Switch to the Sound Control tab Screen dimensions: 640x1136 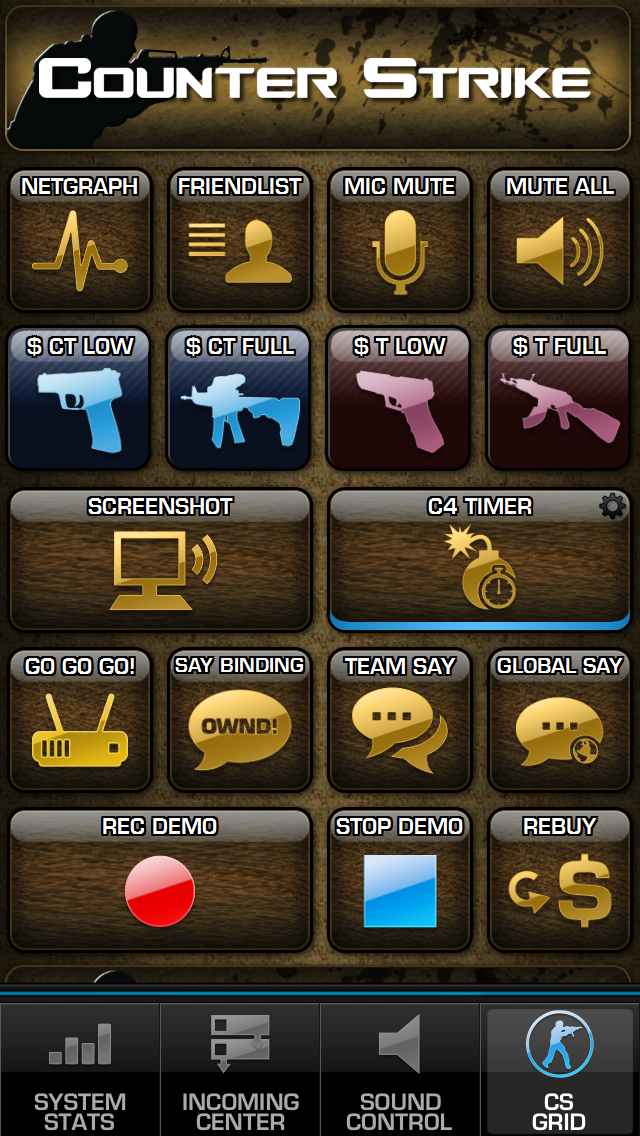click(x=400, y=1070)
